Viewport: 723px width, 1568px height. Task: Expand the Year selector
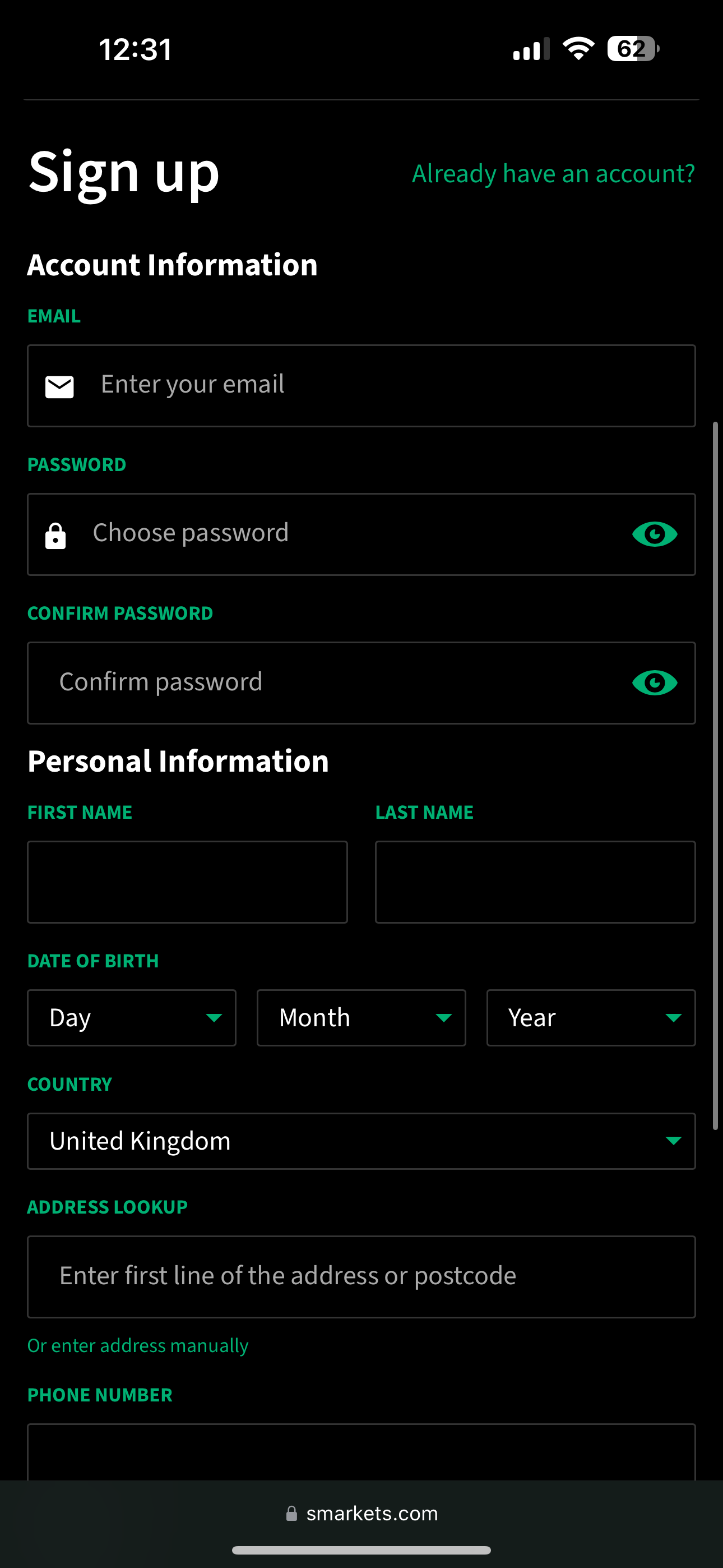[590, 1017]
